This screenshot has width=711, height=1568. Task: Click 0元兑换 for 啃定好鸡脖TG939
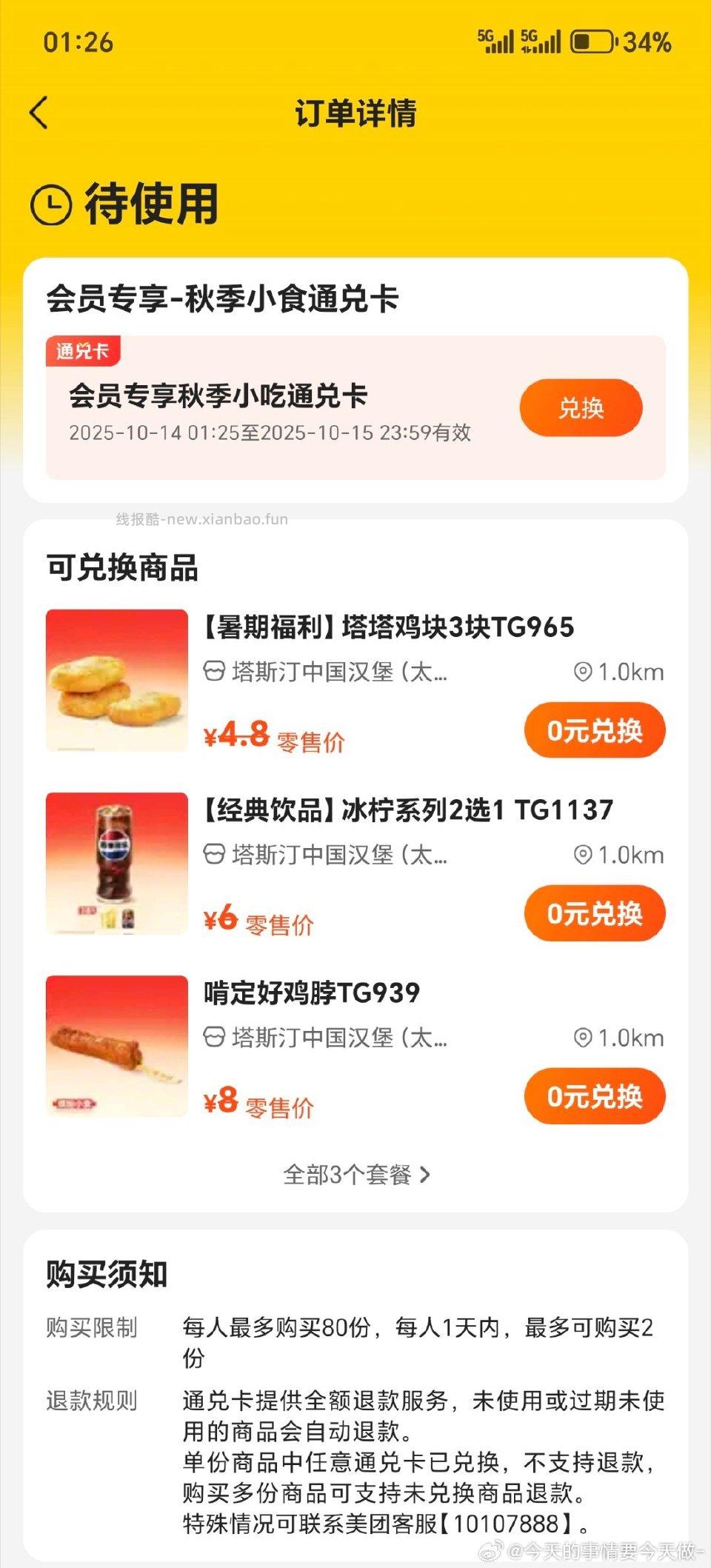coord(594,1096)
